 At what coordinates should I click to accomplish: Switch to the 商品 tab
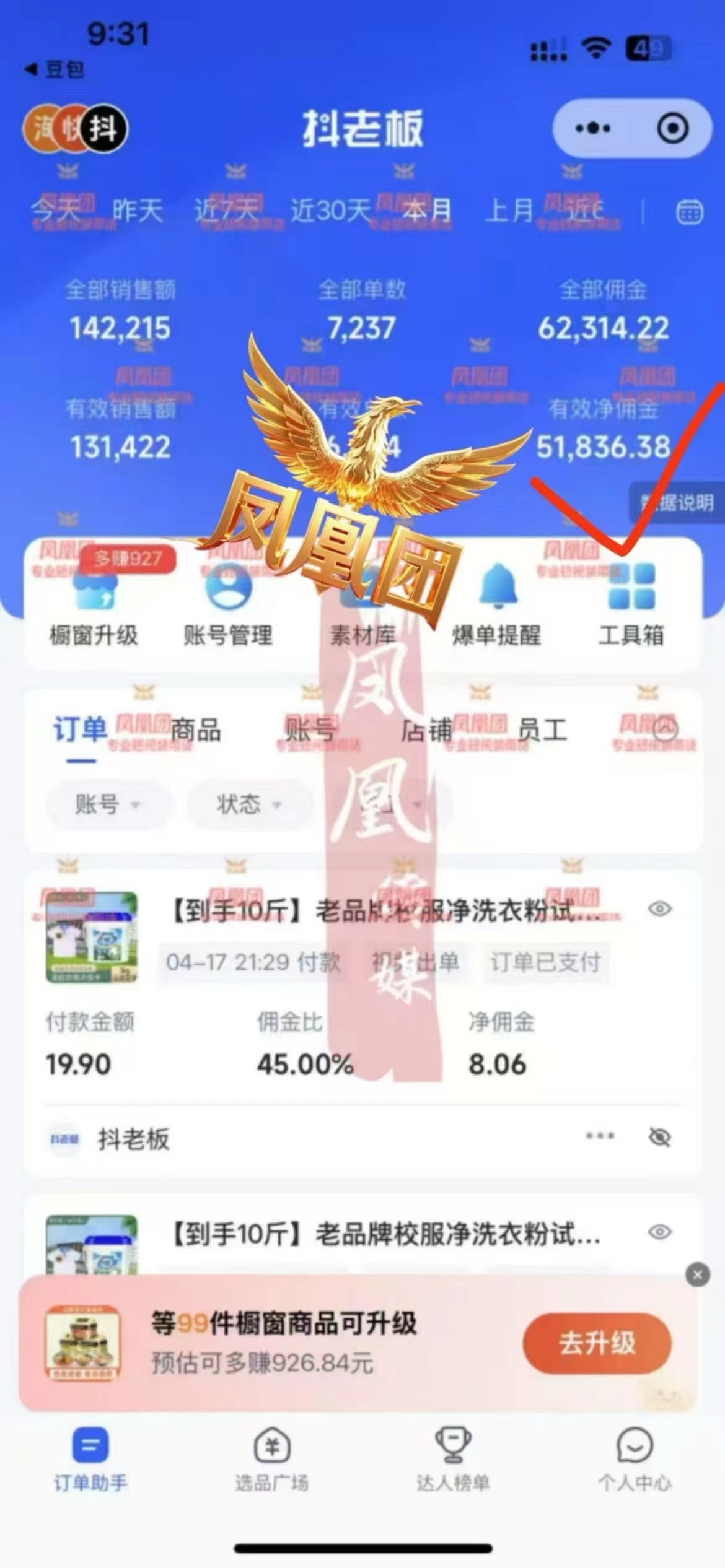(196, 730)
